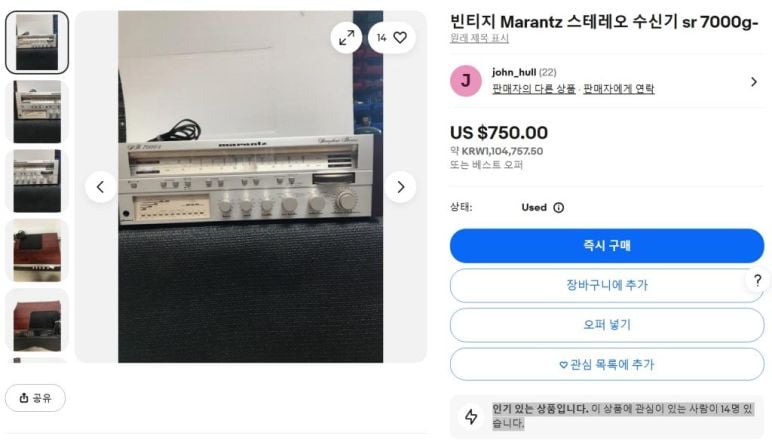Select the fifth thumbnail image
The image size is (772, 445).
tap(37, 319)
